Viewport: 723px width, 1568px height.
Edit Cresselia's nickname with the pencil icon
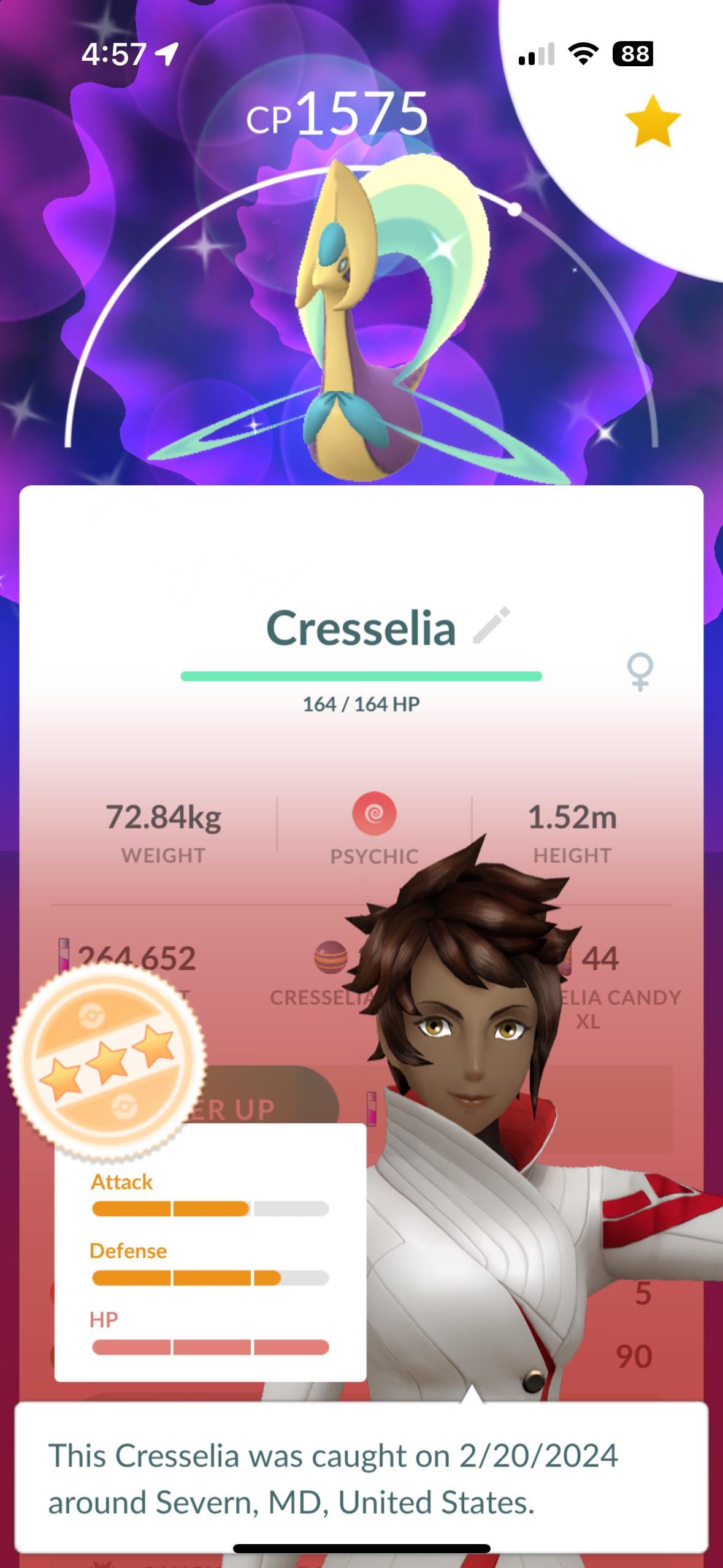click(x=492, y=626)
